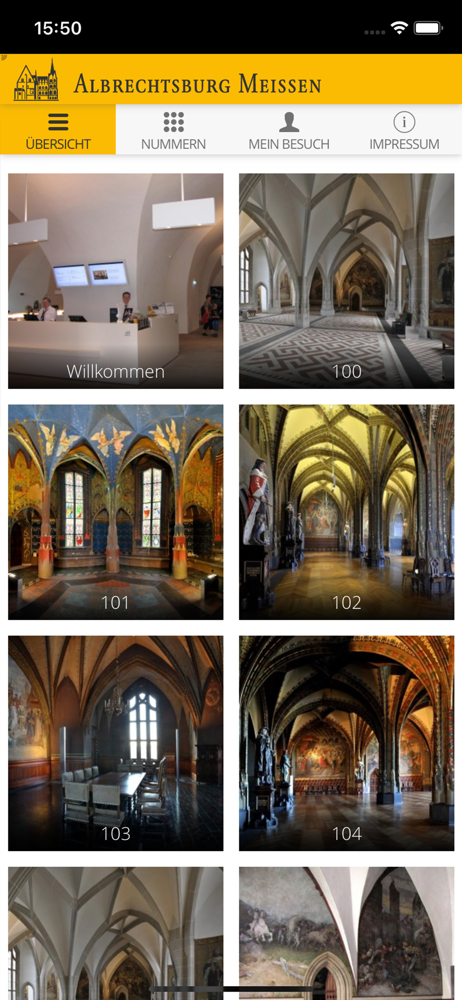Screen dimensions: 462x1000
Task: Open the Nummern tab
Action: 174,129
